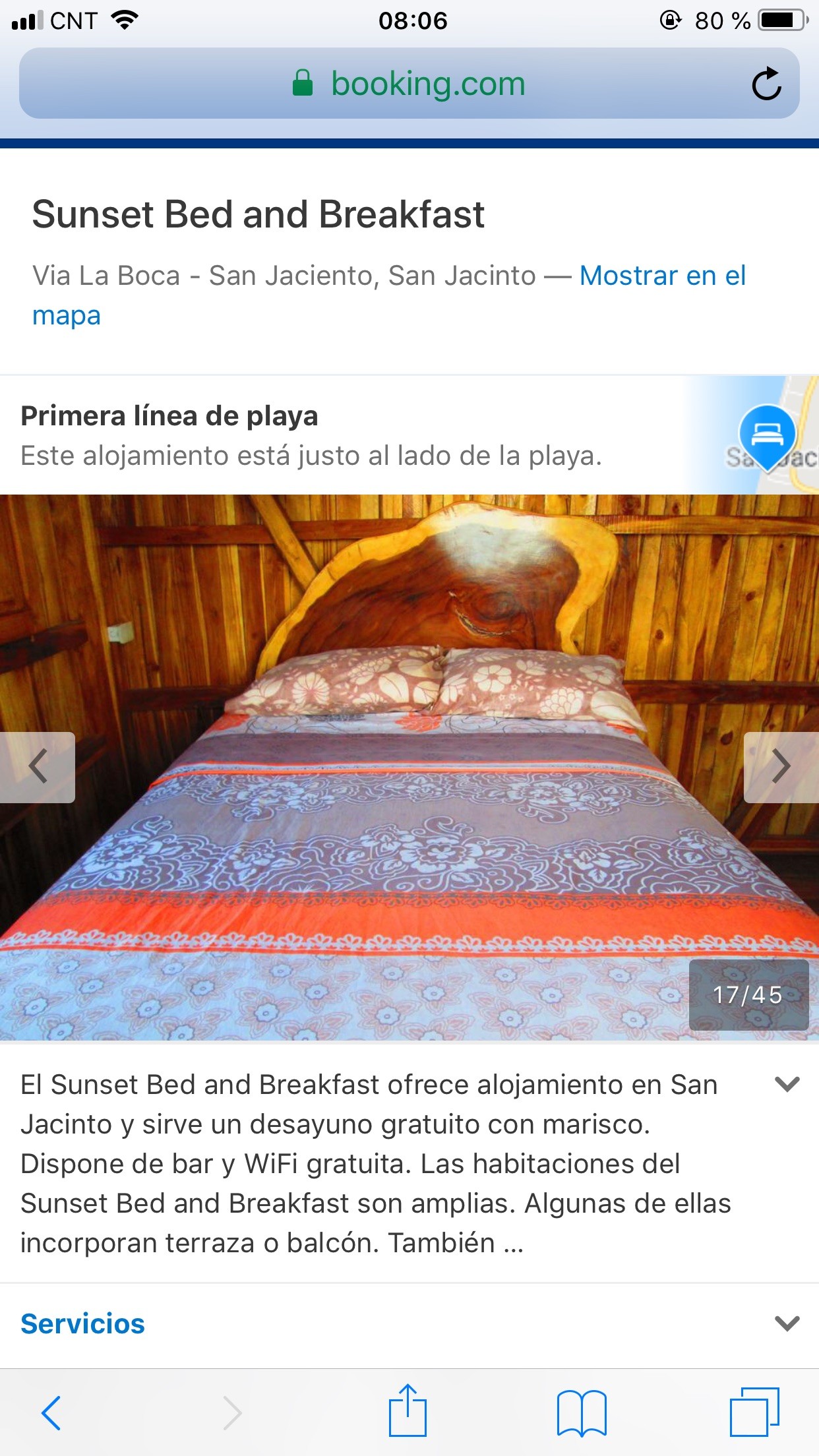The width and height of the screenshot is (819, 1456).
Task: Open the 'Mostrar en el mapa' link
Action: tap(662, 276)
